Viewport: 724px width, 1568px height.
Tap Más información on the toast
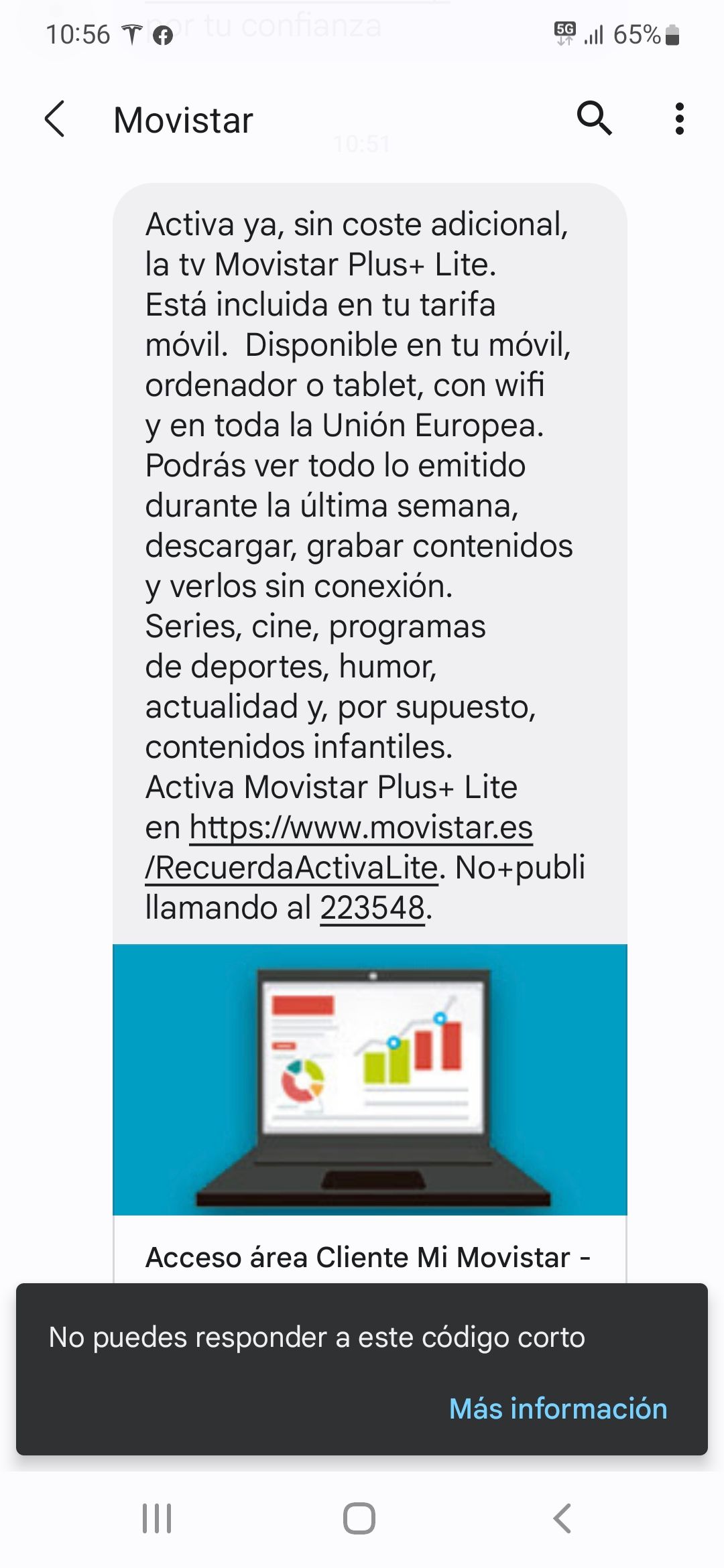click(558, 1409)
